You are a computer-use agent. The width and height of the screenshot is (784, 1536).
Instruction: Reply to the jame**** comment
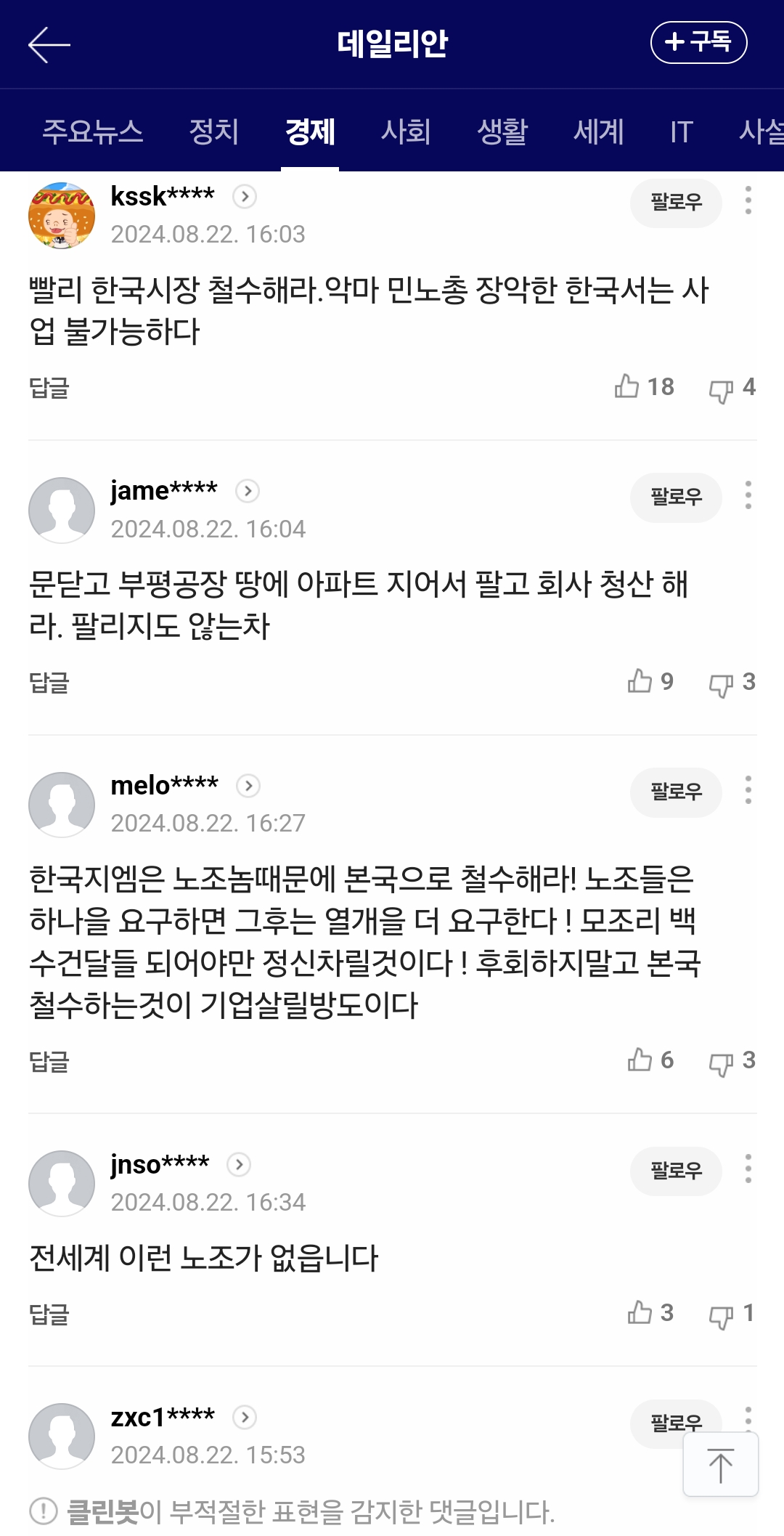pos(49,683)
